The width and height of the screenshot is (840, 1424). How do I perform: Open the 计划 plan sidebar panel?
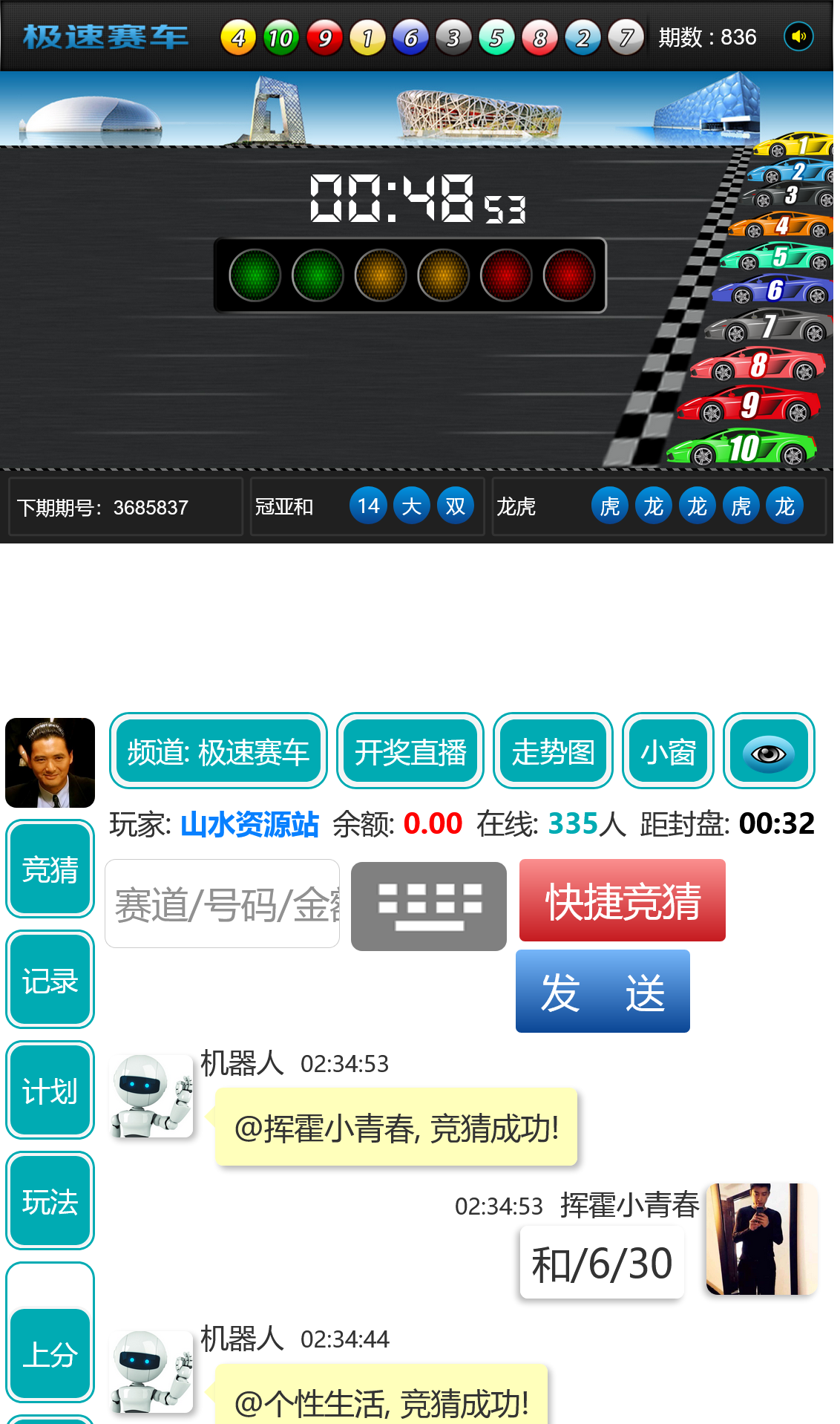pyautogui.click(x=49, y=1090)
